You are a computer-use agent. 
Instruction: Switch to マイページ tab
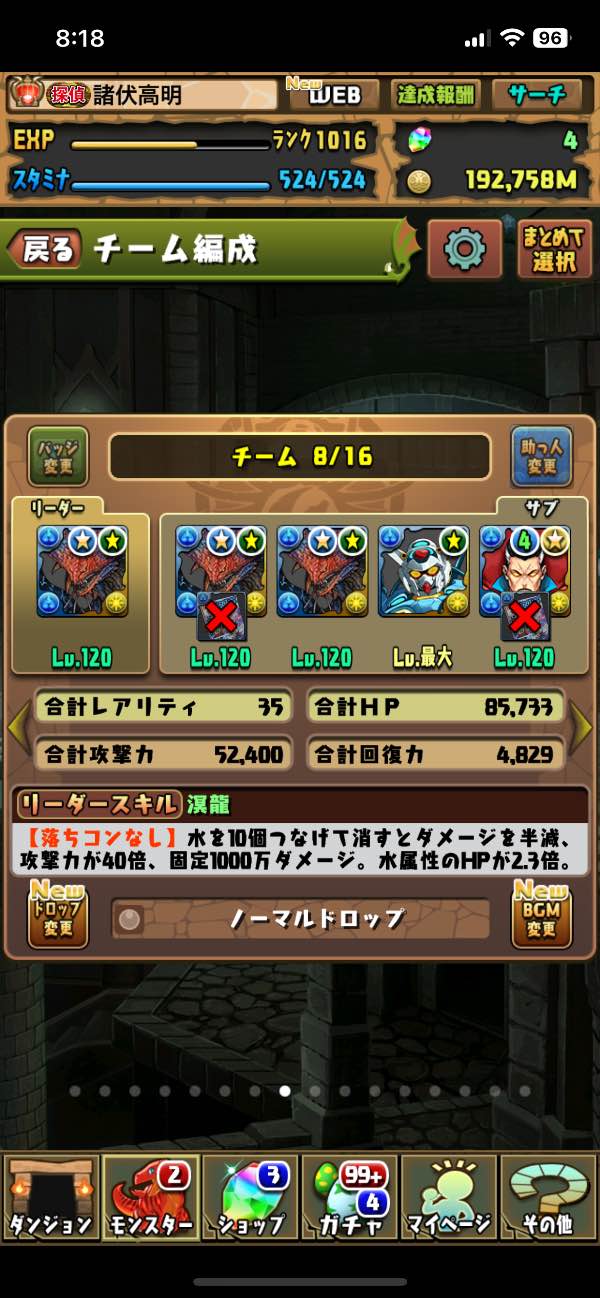pyautogui.click(x=448, y=1197)
